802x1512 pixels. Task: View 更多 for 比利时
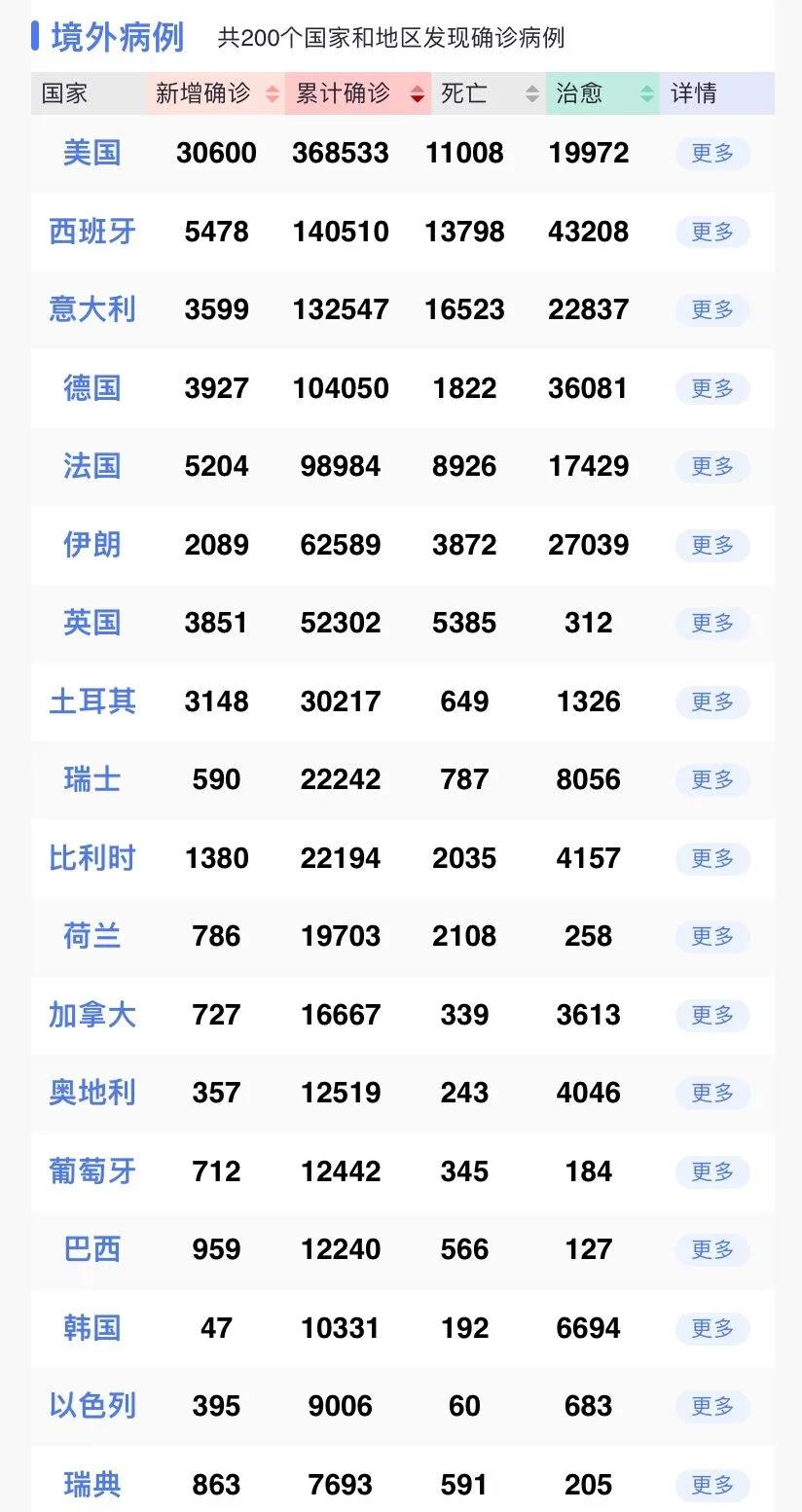[x=712, y=858]
